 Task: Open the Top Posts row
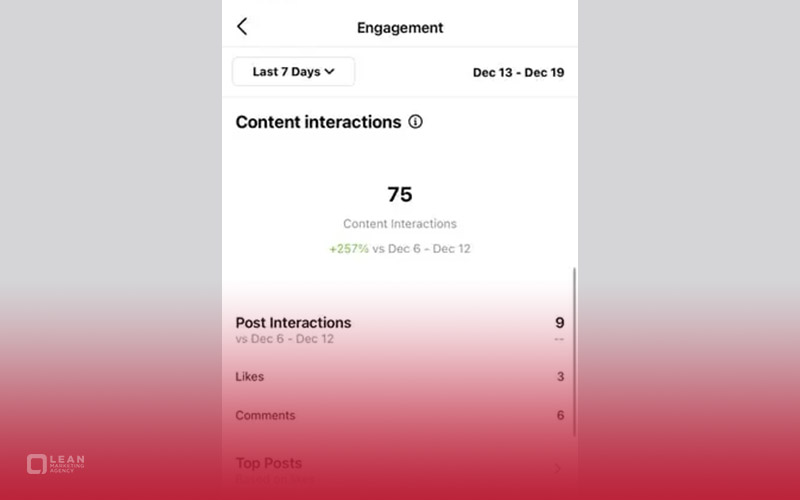point(400,467)
